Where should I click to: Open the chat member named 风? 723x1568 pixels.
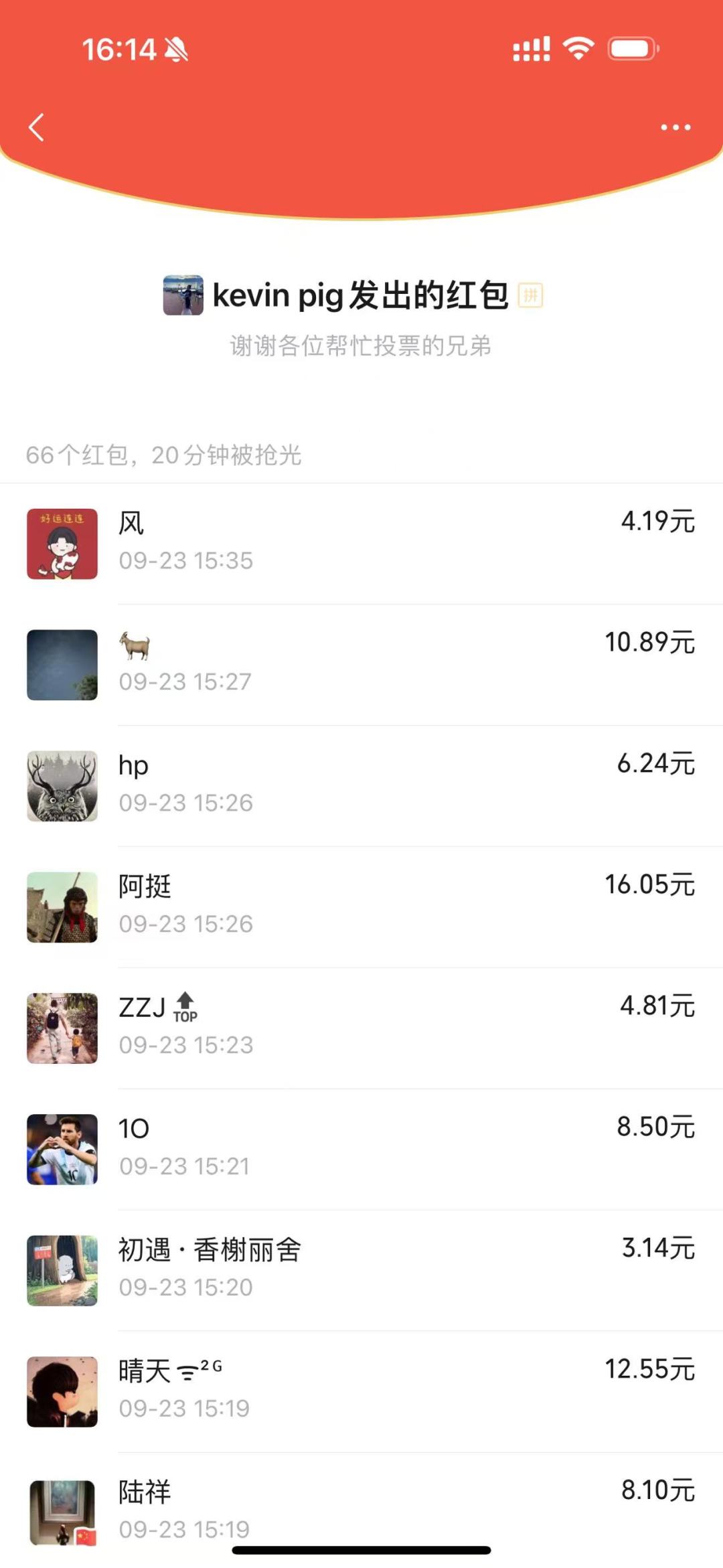click(x=131, y=524)
